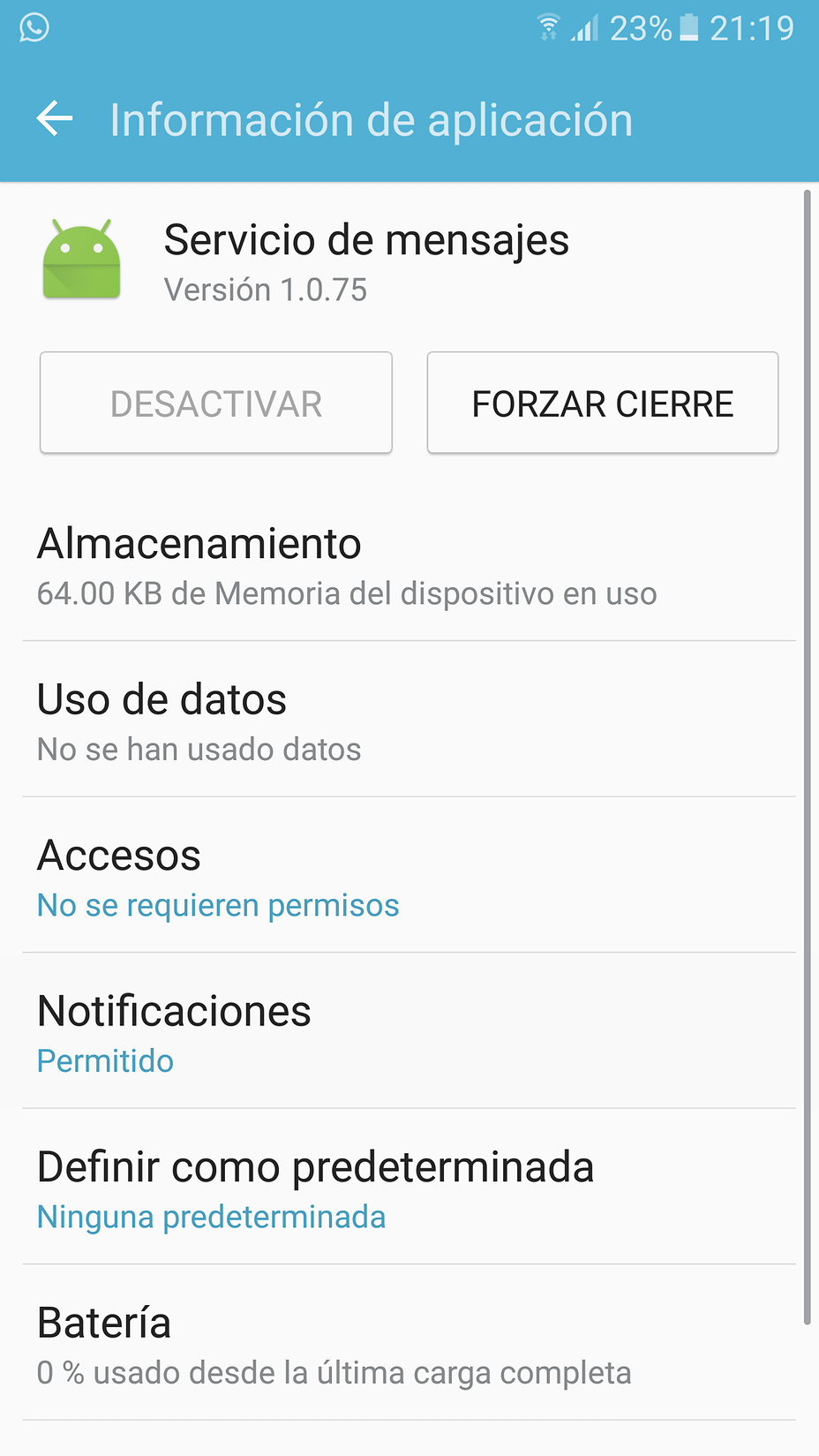
Task: View Accesos permissions
Action: (x=409, y=876)
